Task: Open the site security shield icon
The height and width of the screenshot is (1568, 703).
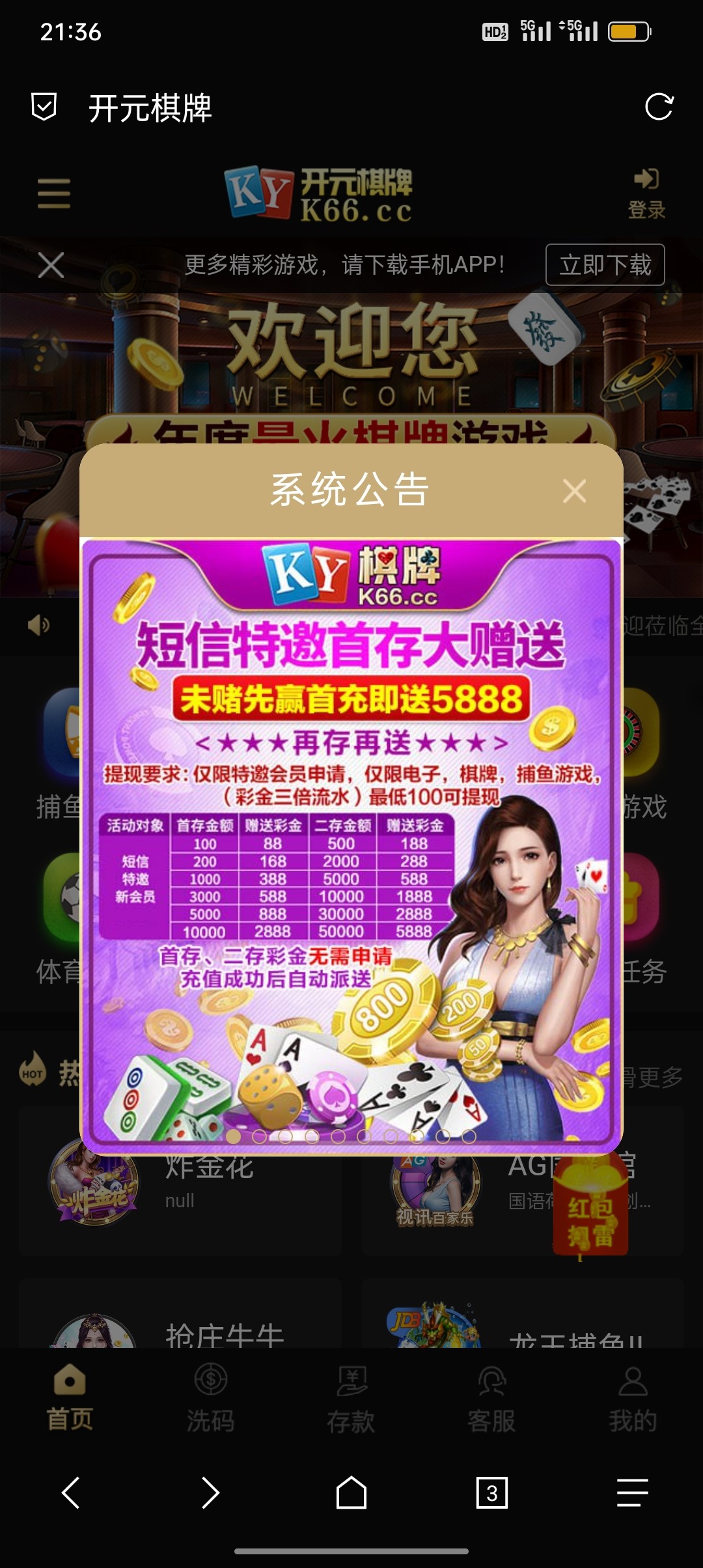Action: [x=44, y=107]
